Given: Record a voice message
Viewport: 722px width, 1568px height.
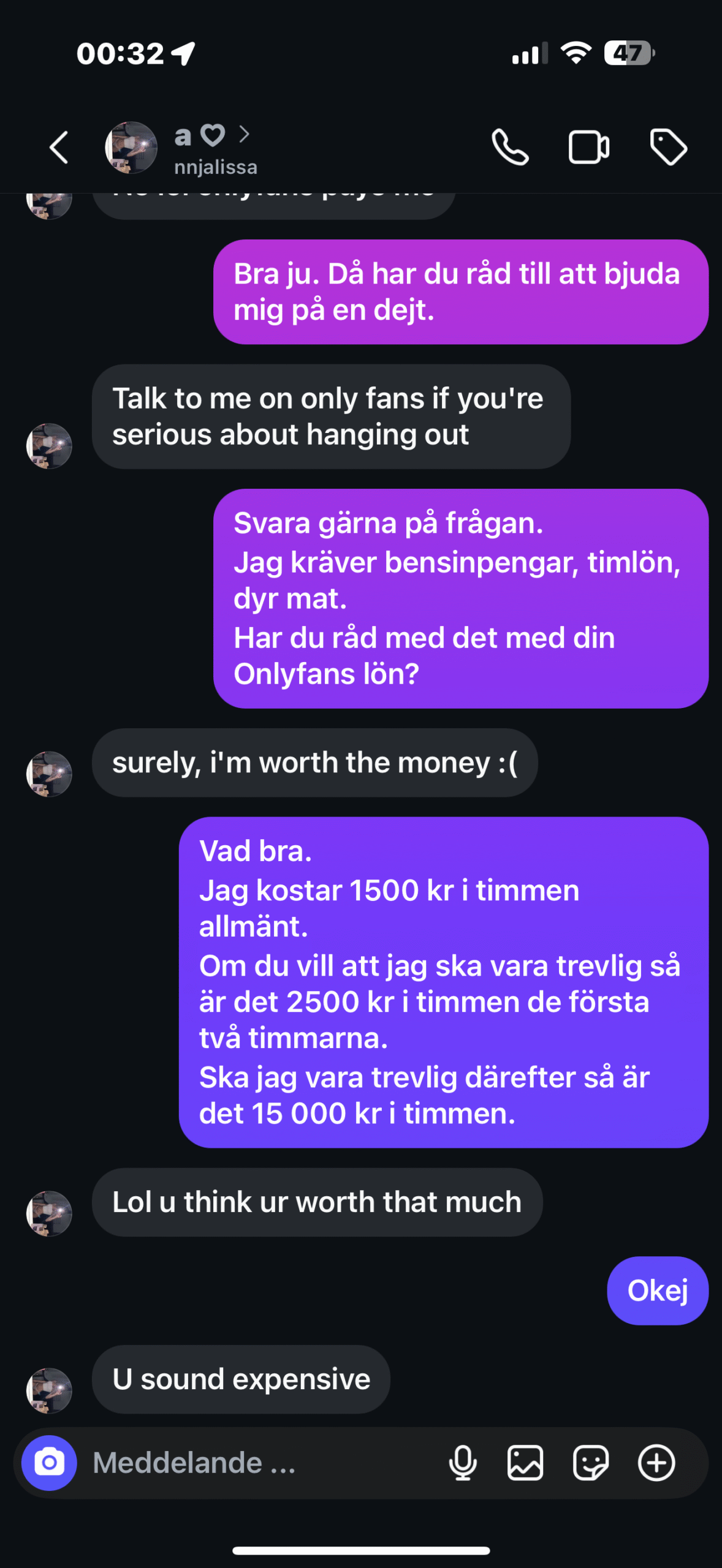Looking at the screenshot, I should 463,1463.
